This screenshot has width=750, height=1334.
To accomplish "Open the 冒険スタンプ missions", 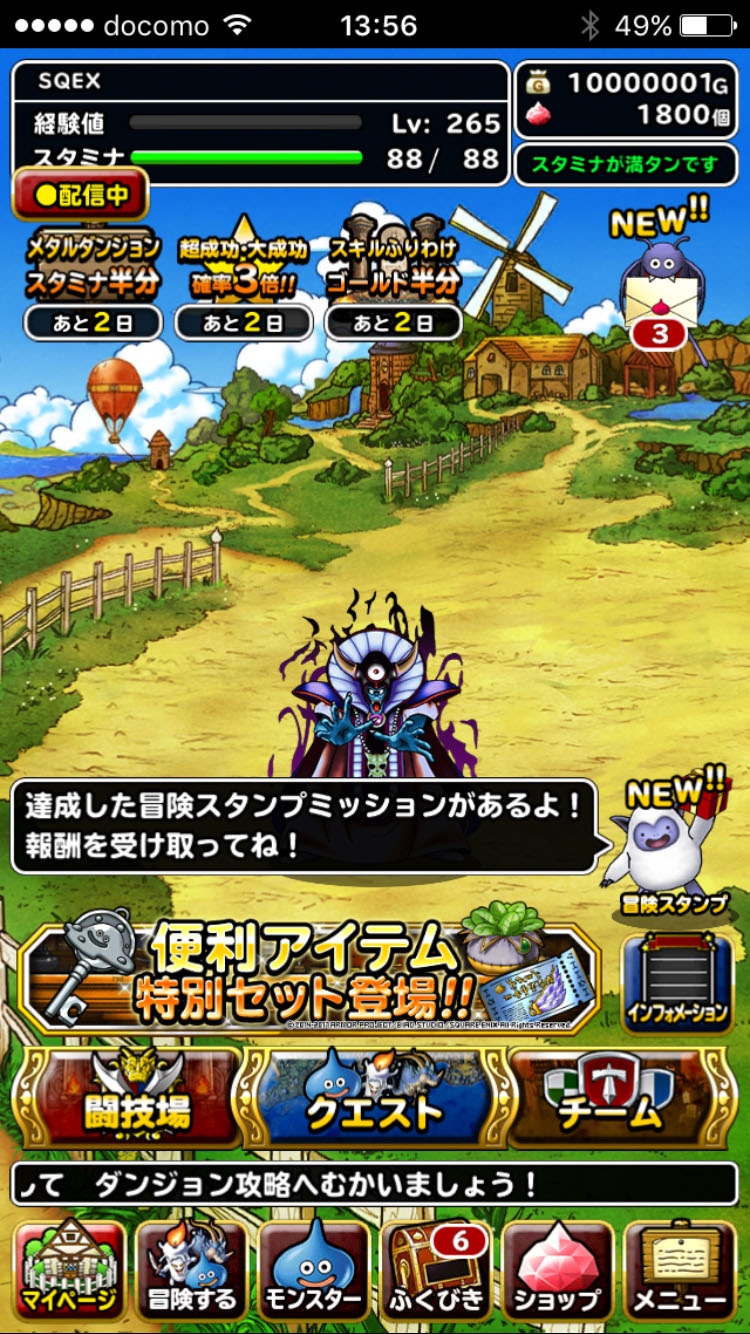I will (672, 850).
